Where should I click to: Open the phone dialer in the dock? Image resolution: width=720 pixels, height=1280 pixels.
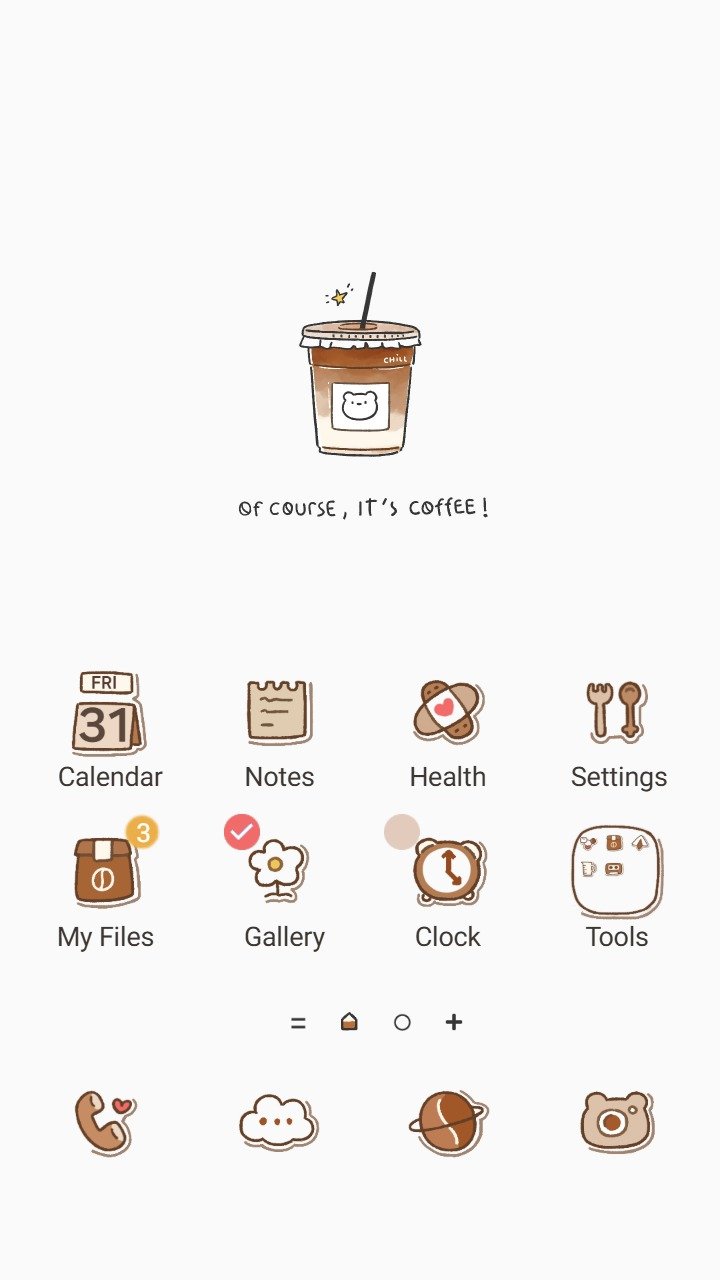point(104,1122)
